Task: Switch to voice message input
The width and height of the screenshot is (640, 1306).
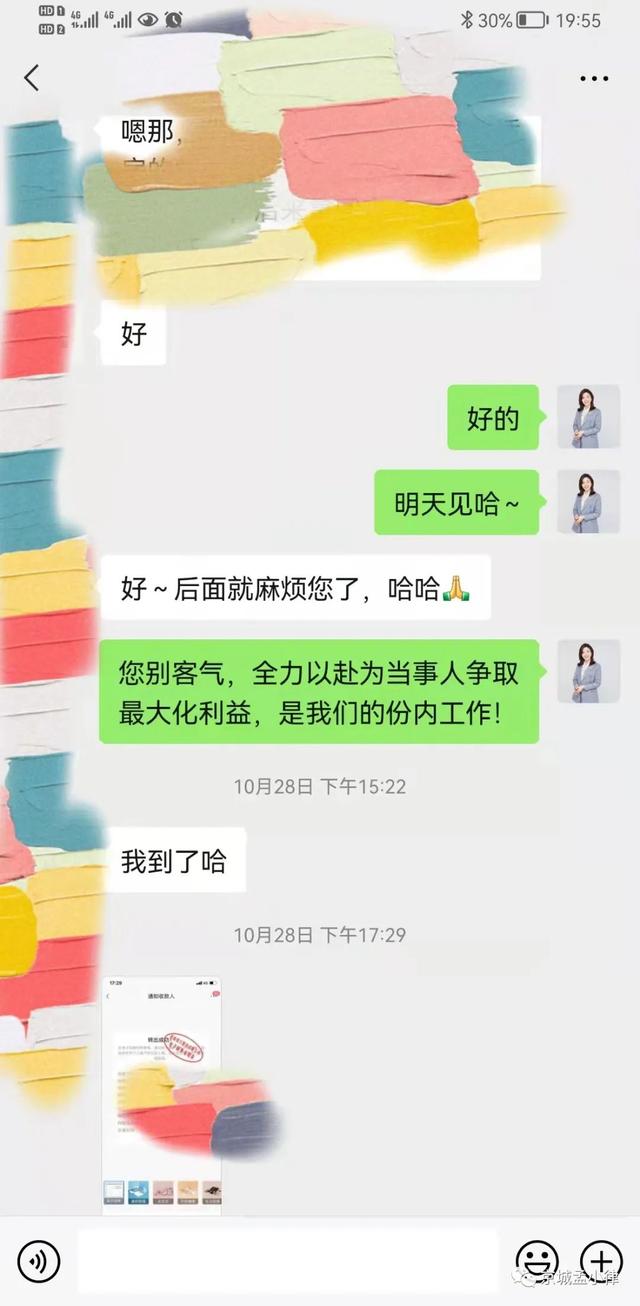Action: coord(39,1261)
